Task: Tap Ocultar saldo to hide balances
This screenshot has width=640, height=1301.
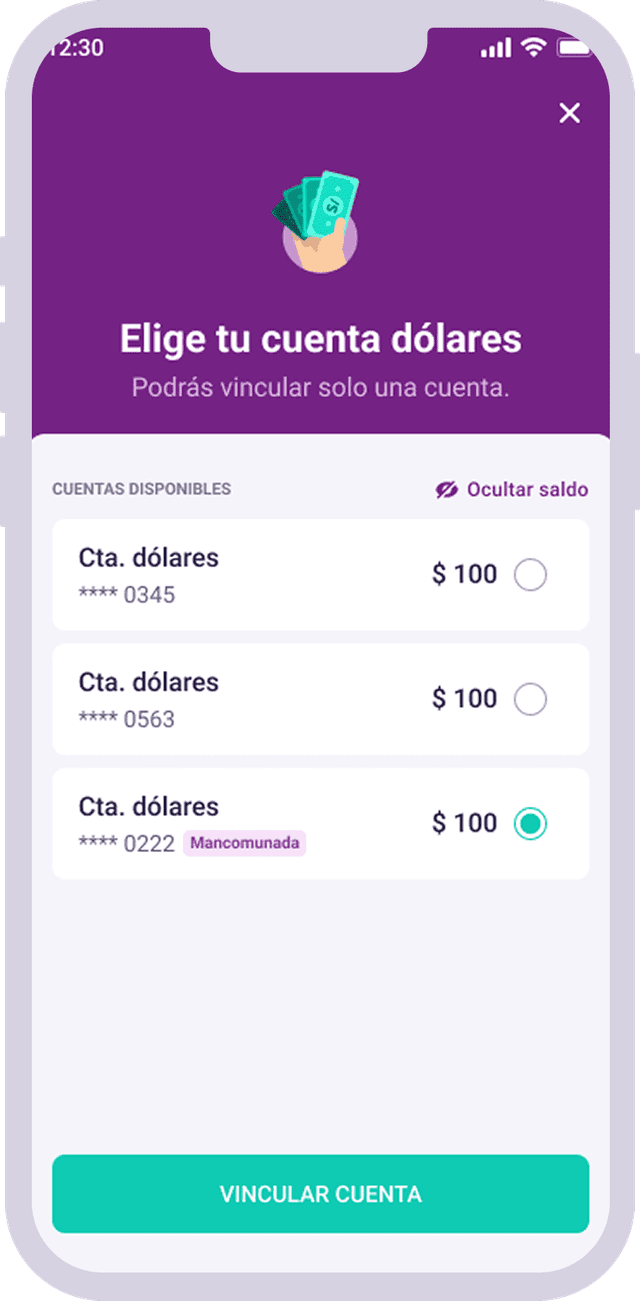Action: click(x=512, y=489)
